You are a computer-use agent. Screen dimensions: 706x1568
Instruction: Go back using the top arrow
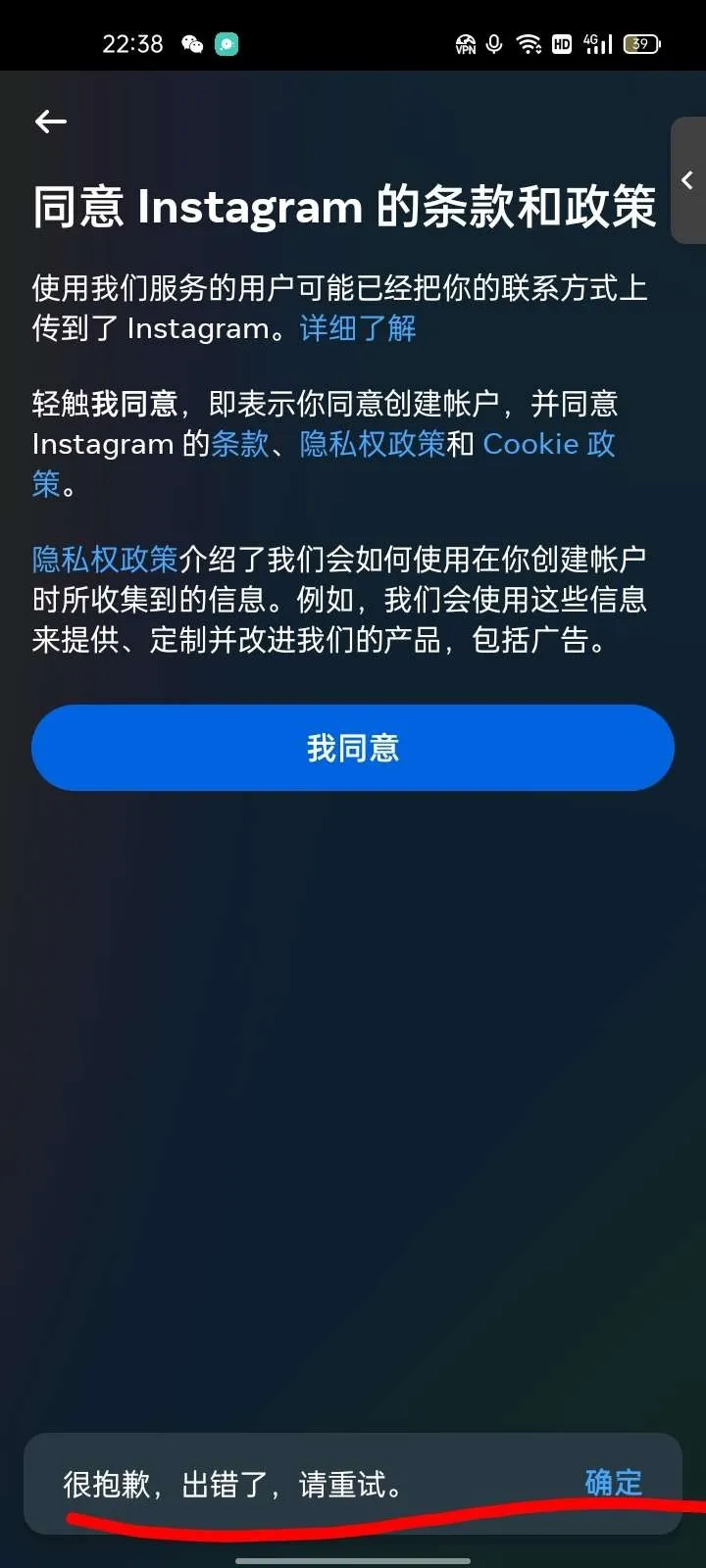point(51,122)
